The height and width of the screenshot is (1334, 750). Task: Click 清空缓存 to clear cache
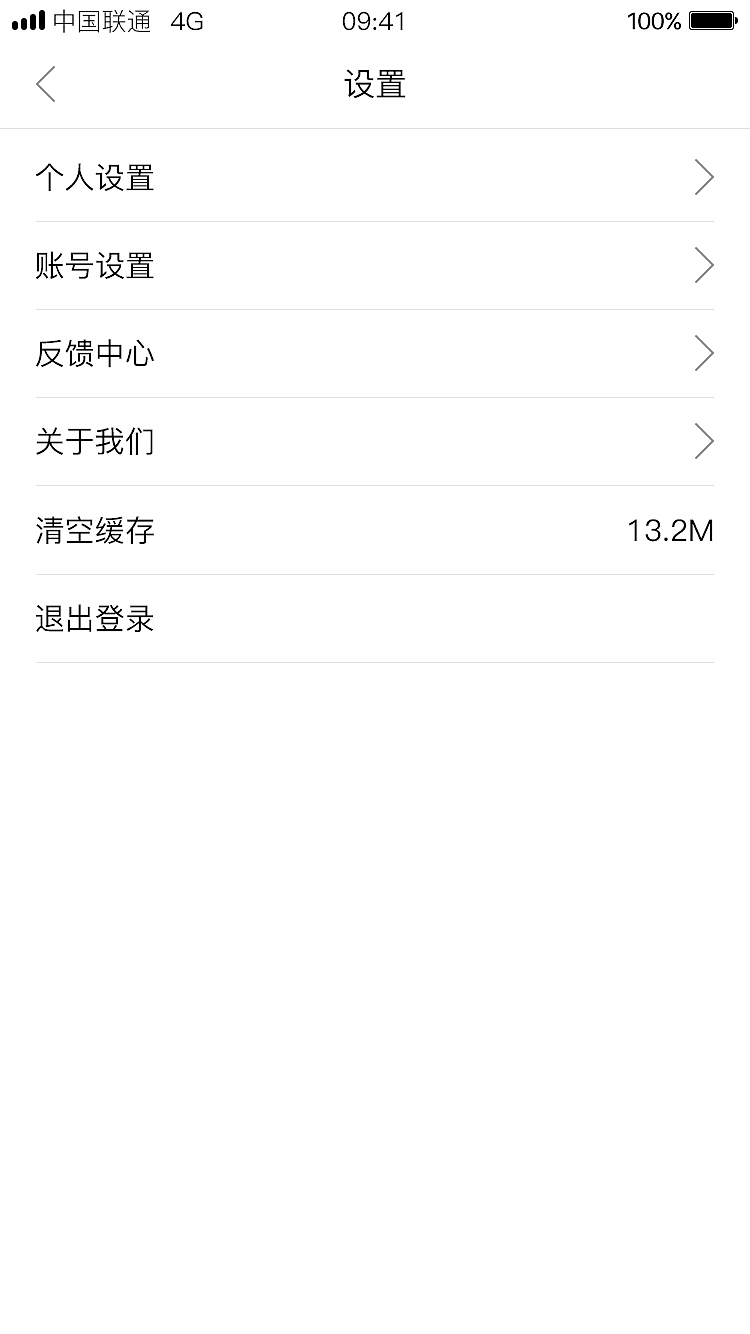95,530
